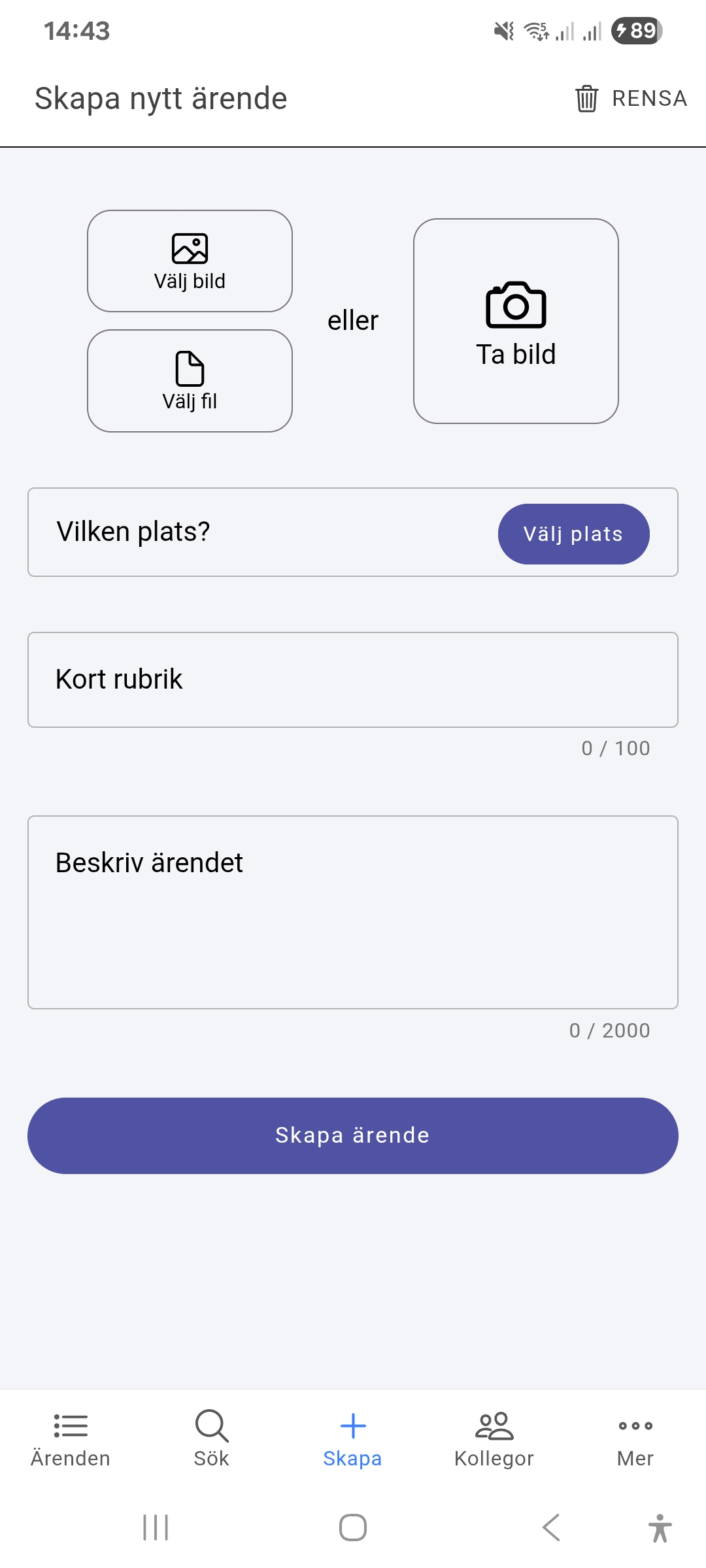Tap the Välj plats button
706x1568 pixels.
pos(573,534)
